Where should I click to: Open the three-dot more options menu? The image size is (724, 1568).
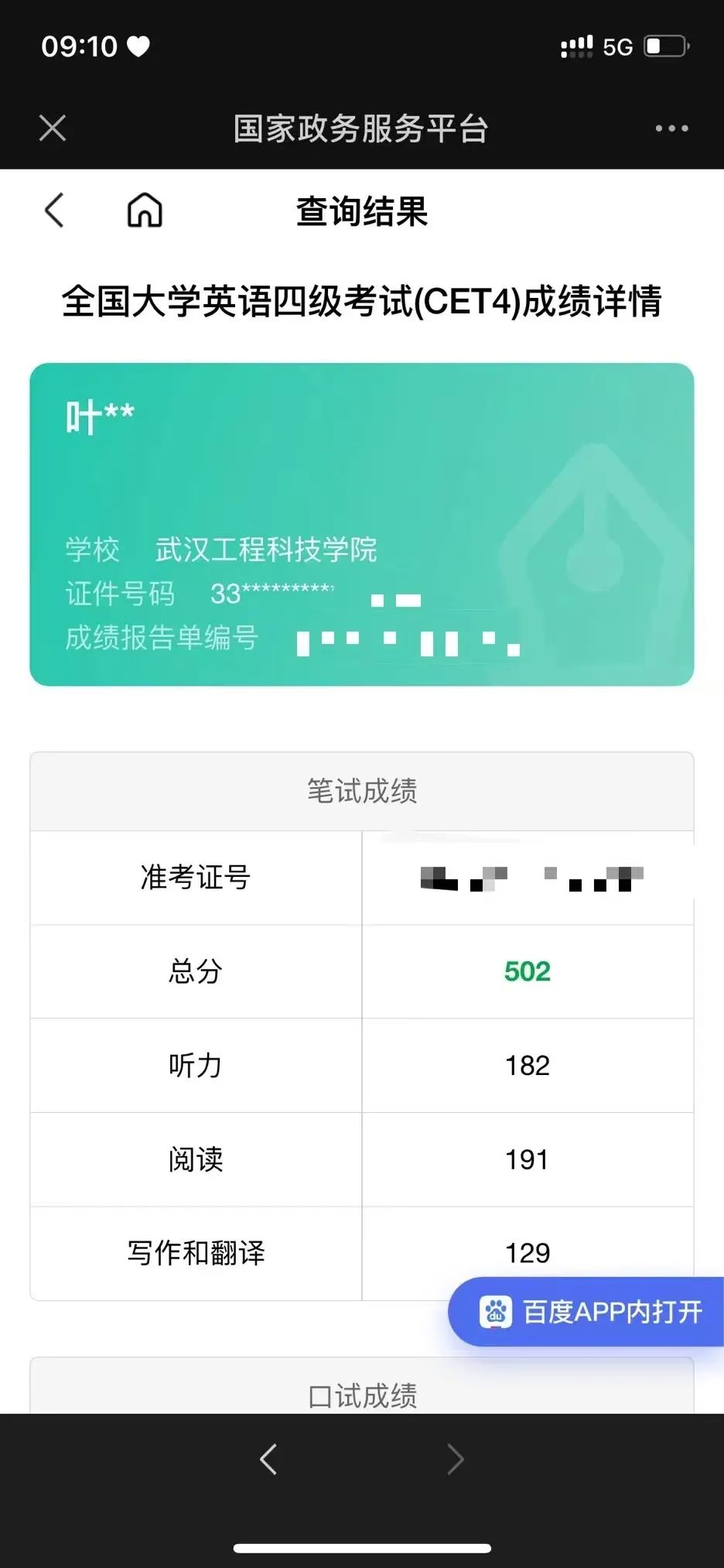[671, 128]
